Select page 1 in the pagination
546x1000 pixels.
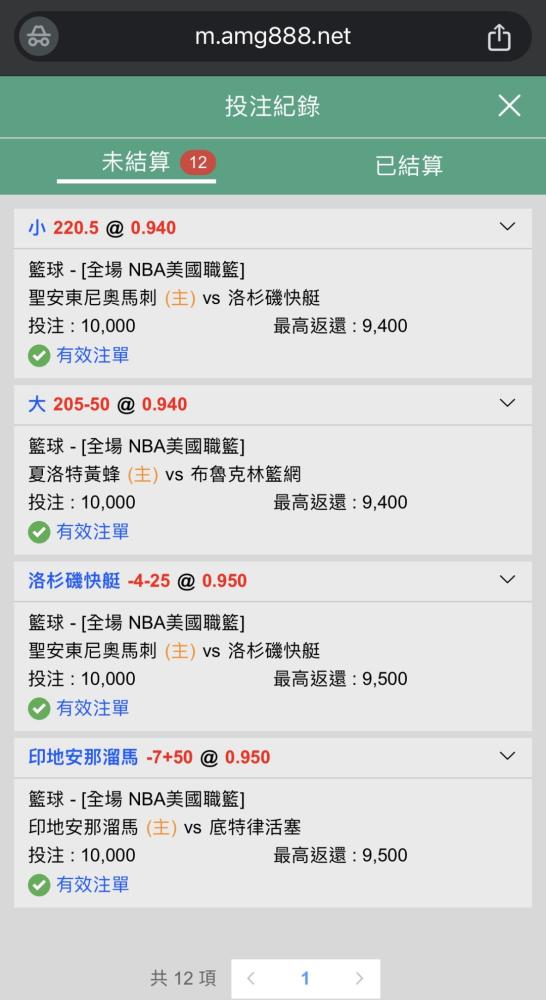click(x=305, y=978)
